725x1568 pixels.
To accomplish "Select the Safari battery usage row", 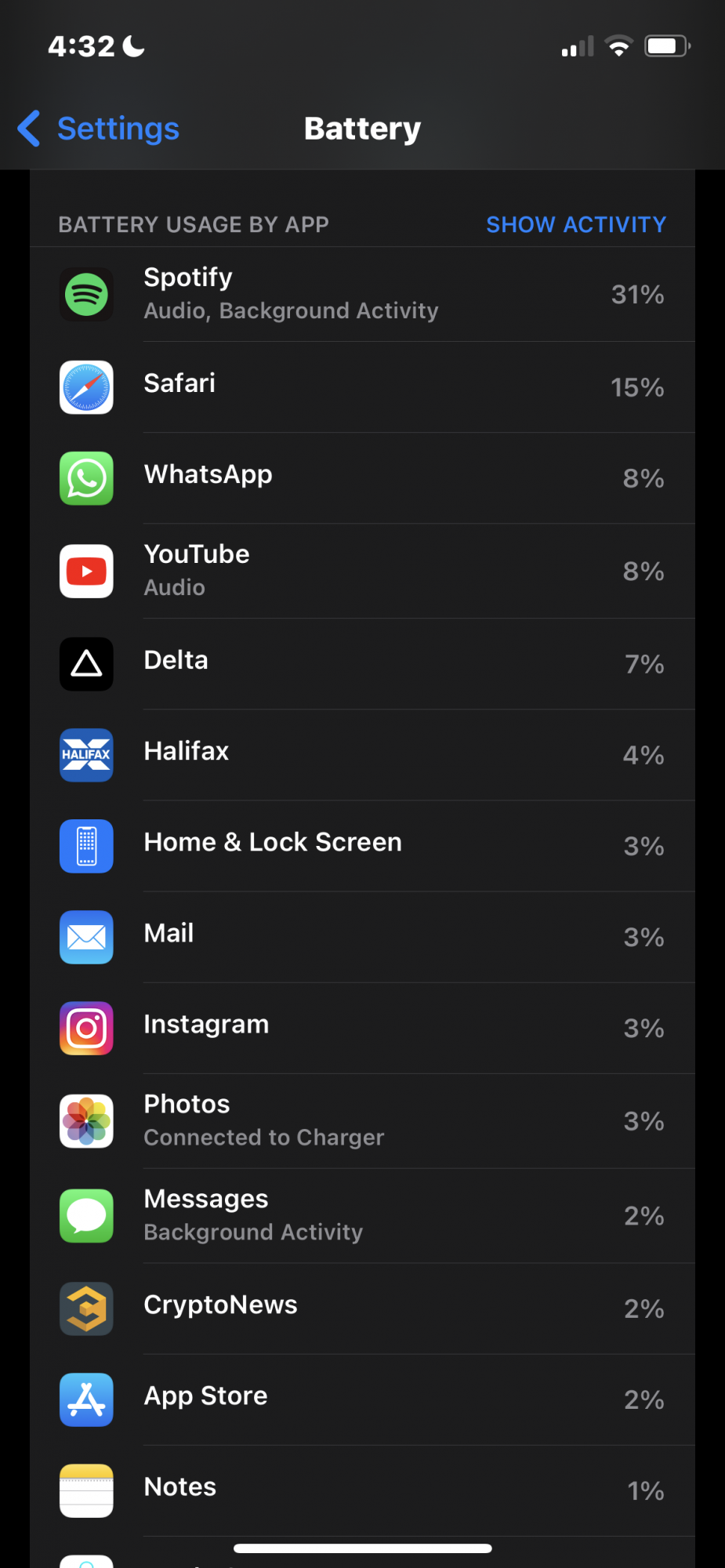I will tap(362, 387).
